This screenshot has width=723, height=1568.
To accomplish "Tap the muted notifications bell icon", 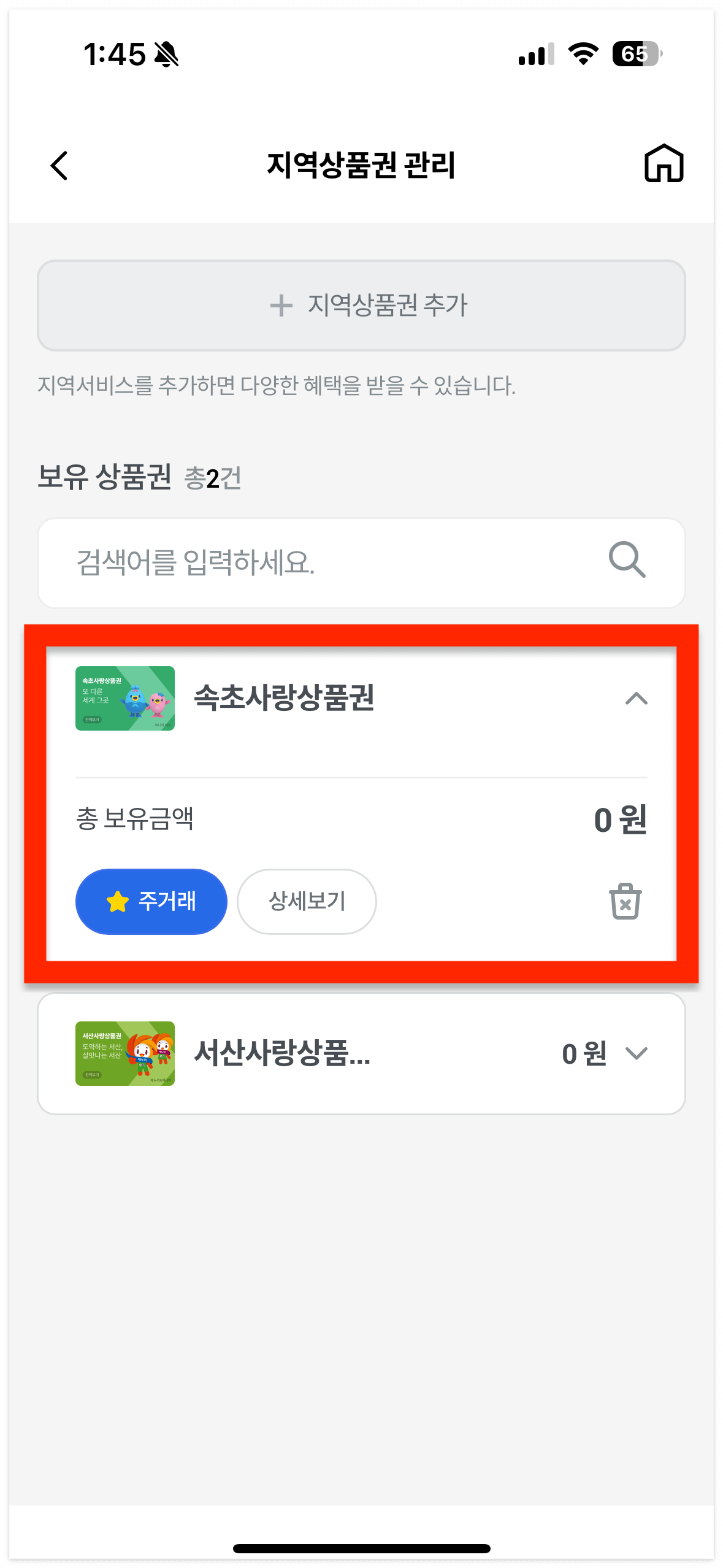I will [166, 54].
